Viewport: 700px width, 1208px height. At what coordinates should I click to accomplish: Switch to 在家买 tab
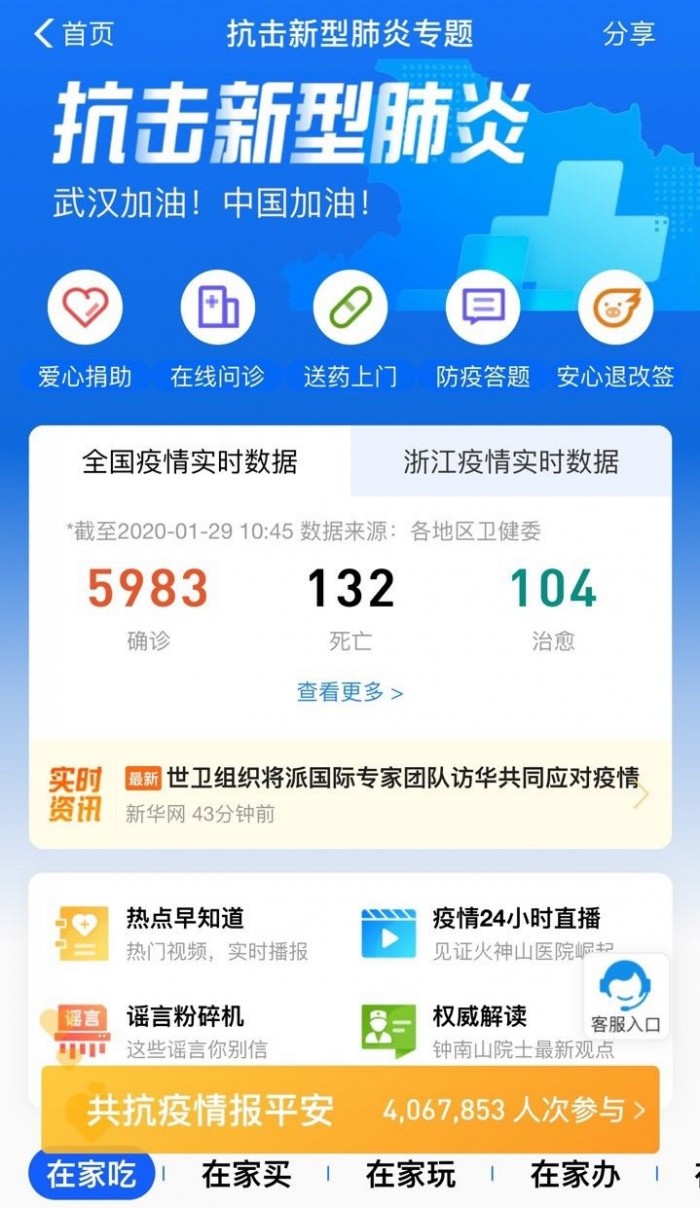(x=246, y=1175)
